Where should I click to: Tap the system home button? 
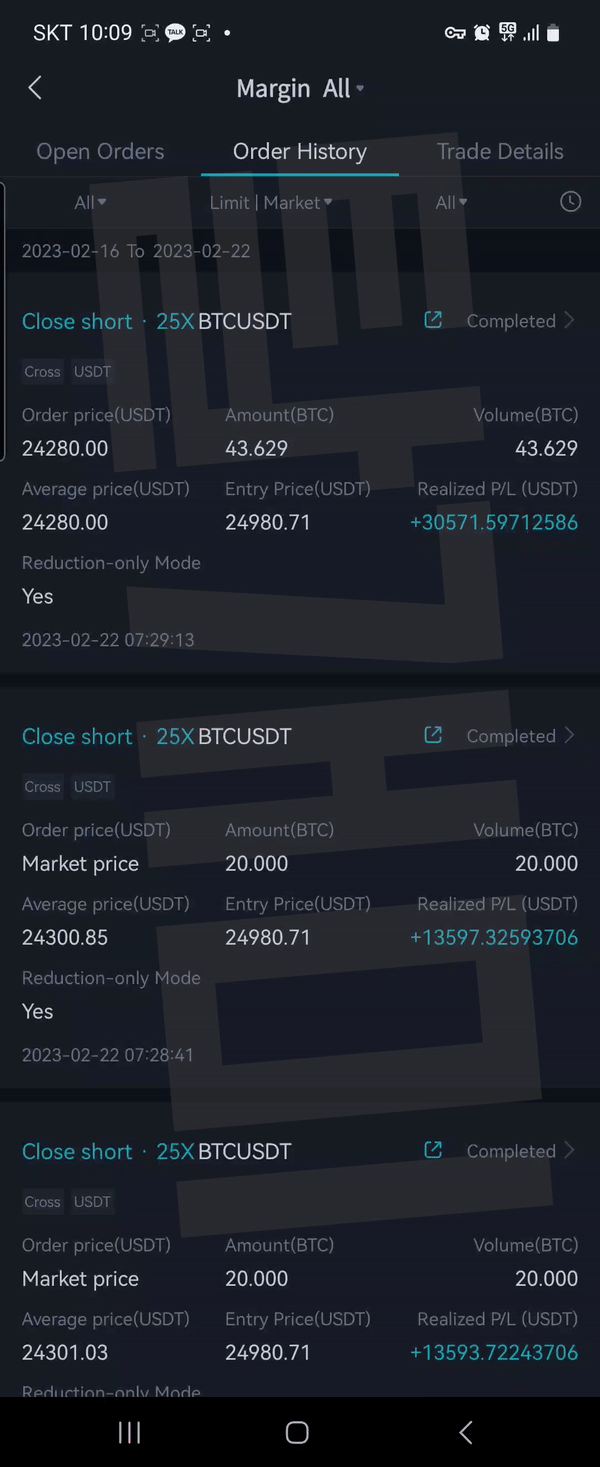point(297,1432)
